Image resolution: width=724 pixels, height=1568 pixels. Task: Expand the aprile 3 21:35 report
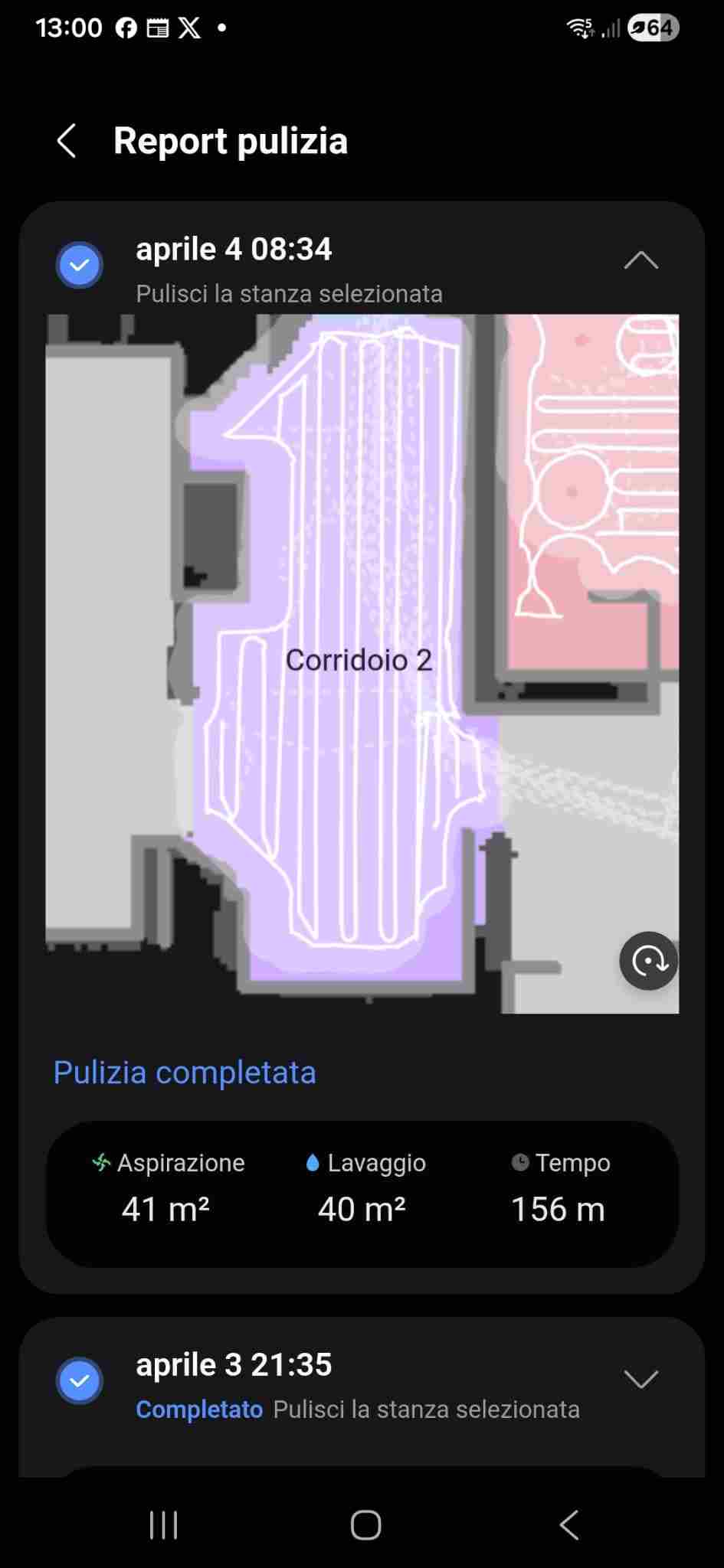640,1379
